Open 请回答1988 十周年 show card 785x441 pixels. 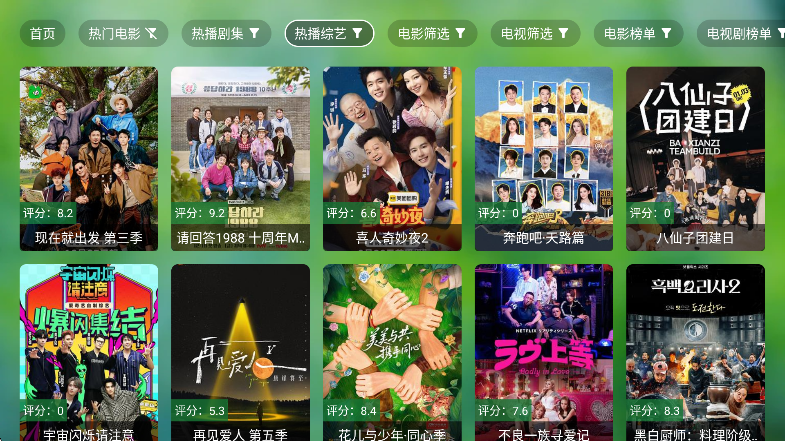tap(240, 158)
